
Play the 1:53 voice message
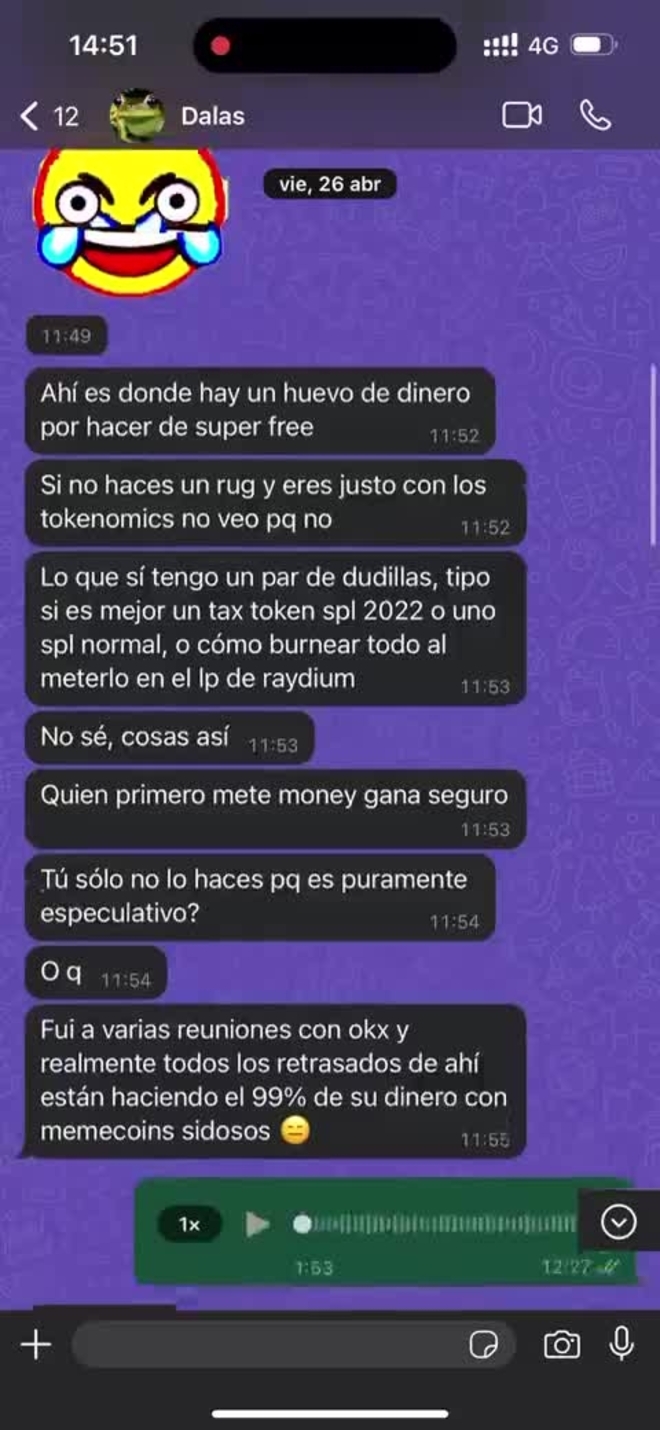coord(258,1224)
